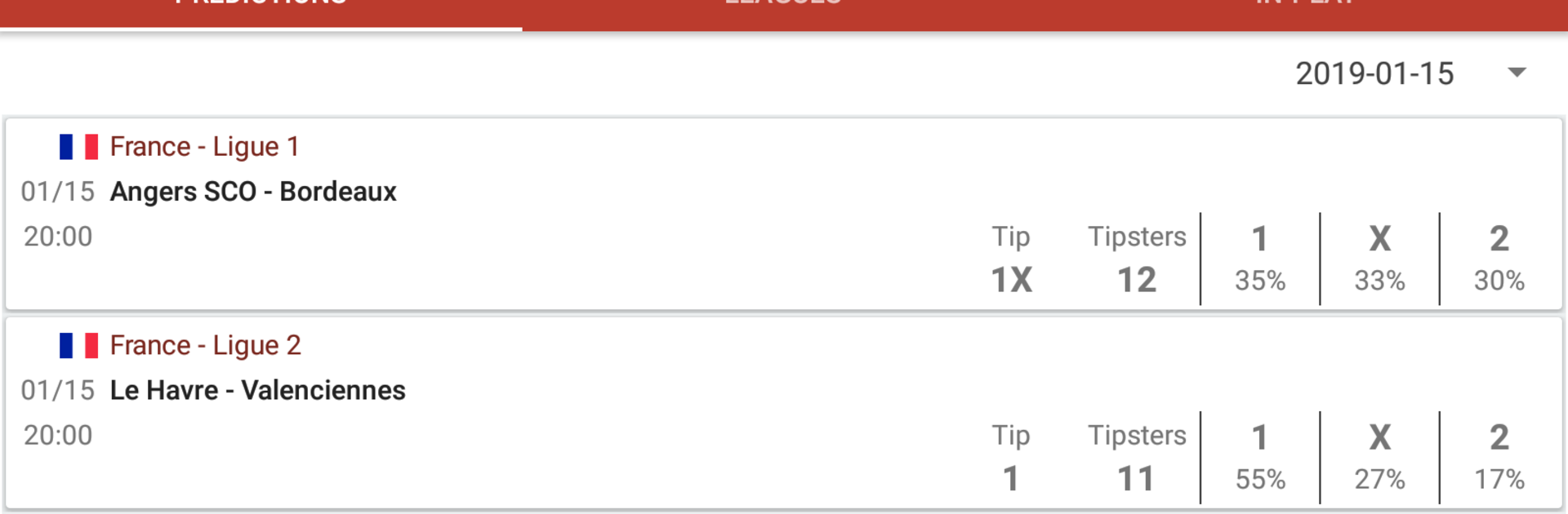Switch to the Leagues tab
Image resolution: width=1568 pixels, height=514 pixels.
tap(783, 7)
